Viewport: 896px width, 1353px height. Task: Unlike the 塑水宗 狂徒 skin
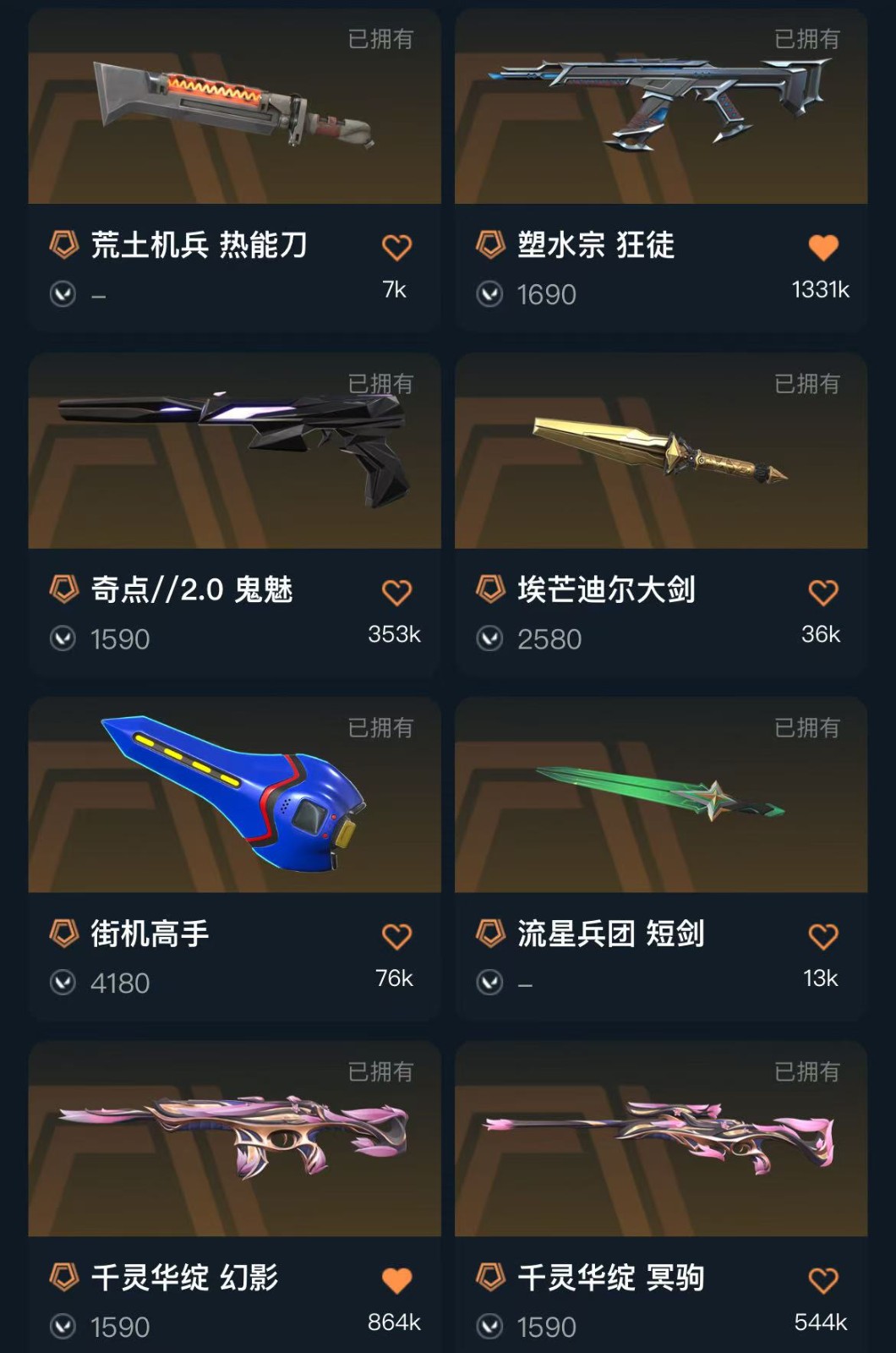coord(823,248)
